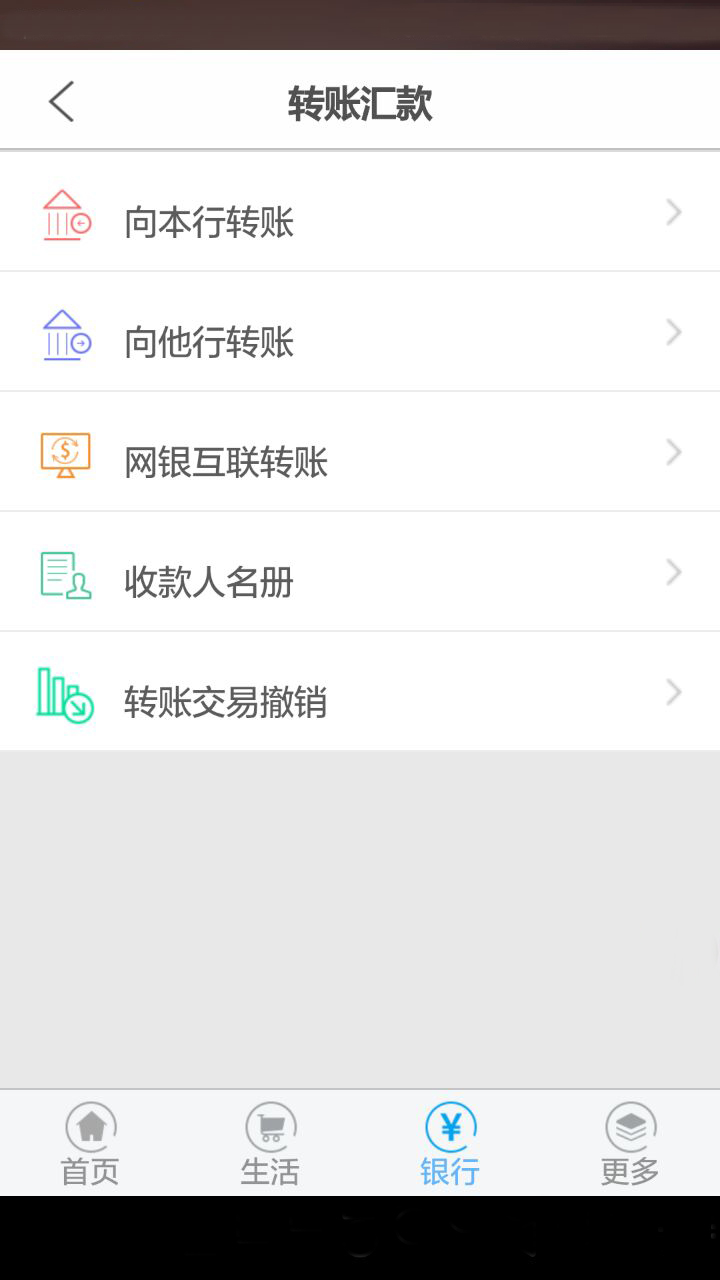
Task: Tap the 生活 shopping cart icon
Action: tap(269, 1125)
